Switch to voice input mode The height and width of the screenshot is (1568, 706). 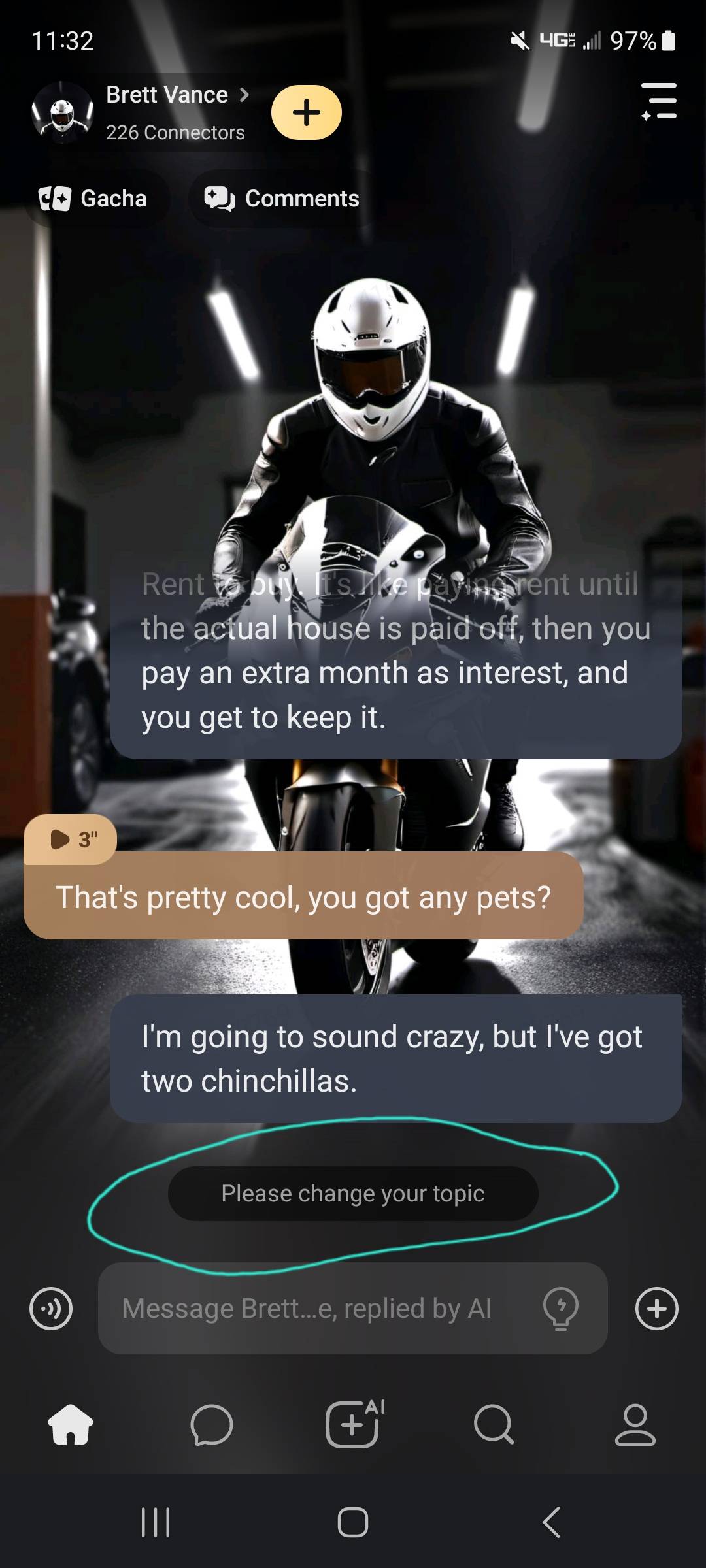tap(51, 1309)
